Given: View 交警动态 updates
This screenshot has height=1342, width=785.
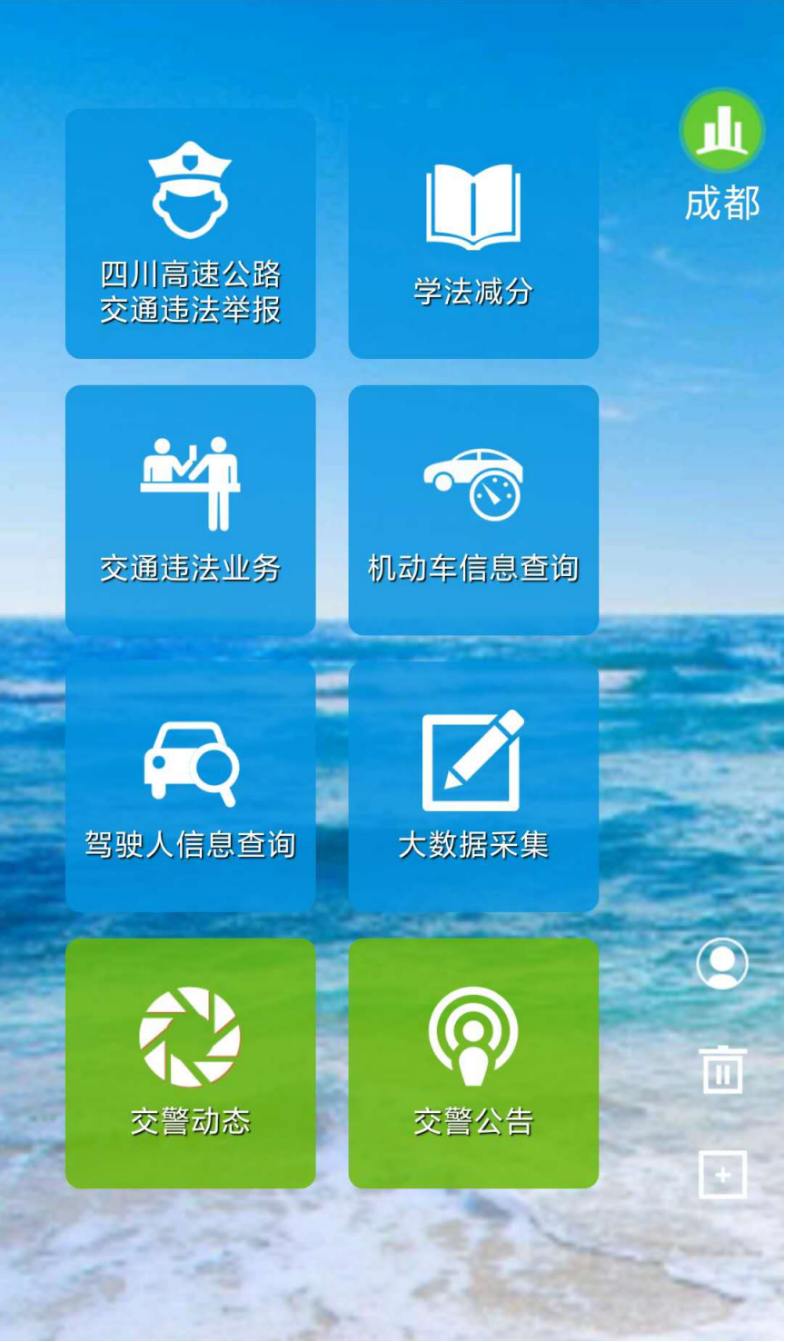Looking at the screenshot, I should coord(190,1063).
